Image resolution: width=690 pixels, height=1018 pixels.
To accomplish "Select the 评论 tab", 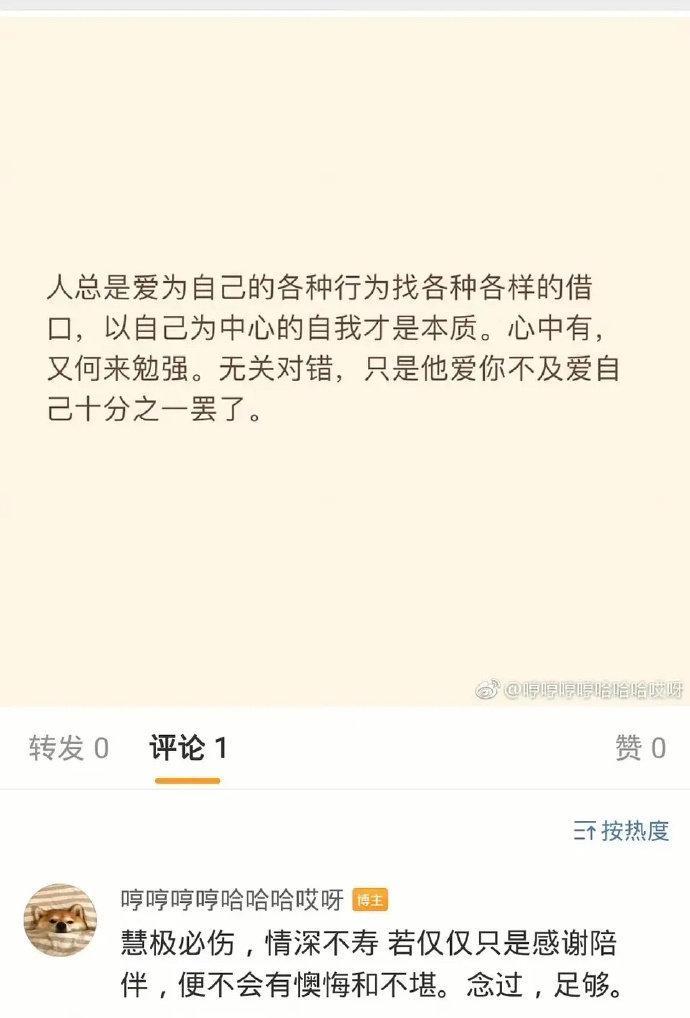I will 189,747.
